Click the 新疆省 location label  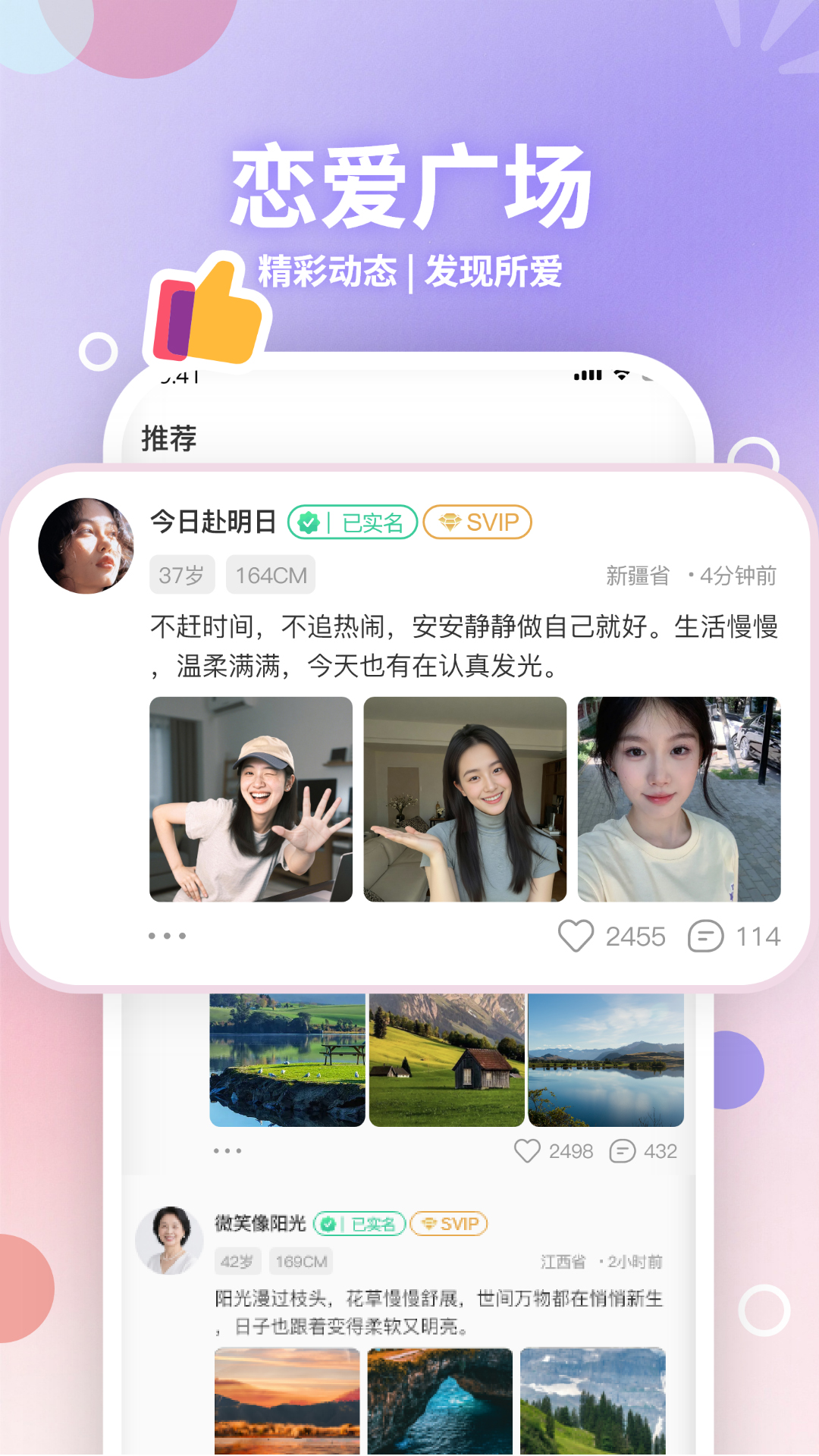[636, 575]
